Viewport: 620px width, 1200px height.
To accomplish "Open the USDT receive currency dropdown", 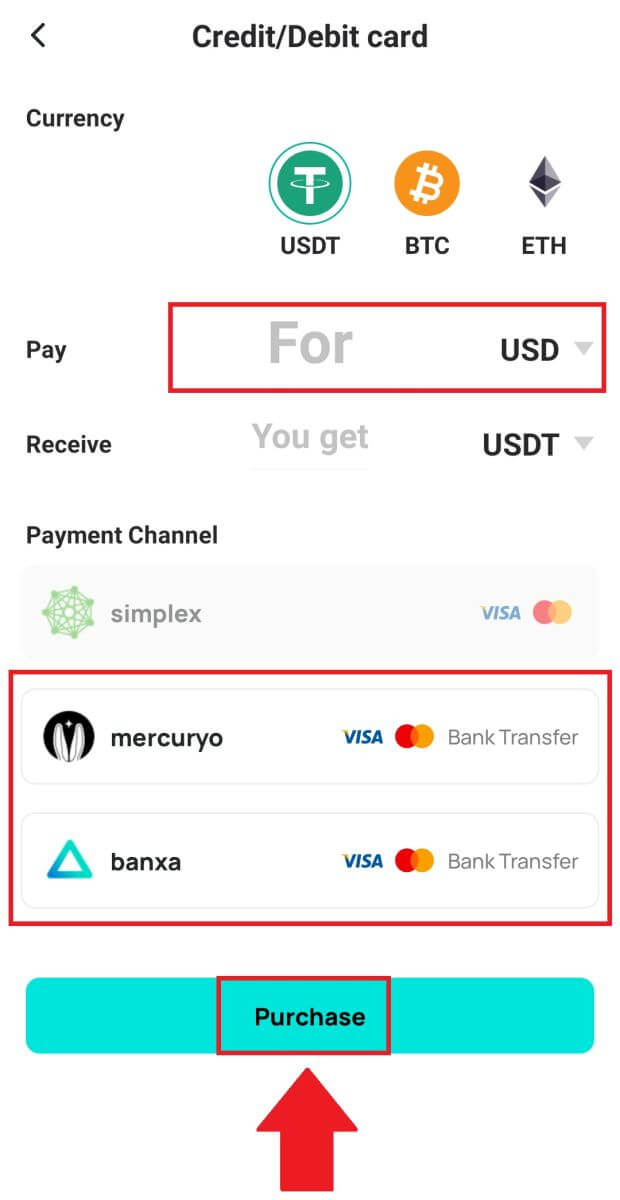I will tap(537, 444).
